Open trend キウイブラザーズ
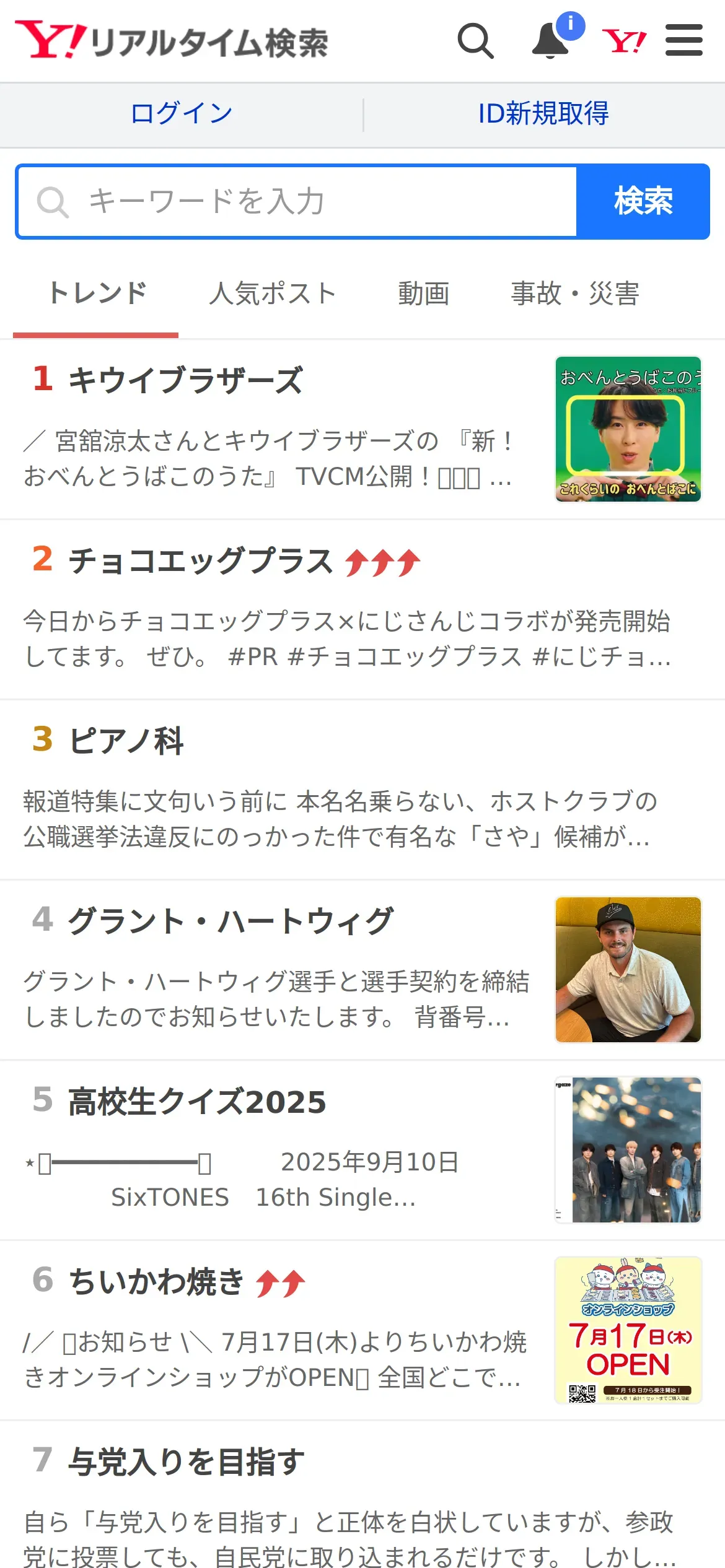Viewport: 725px width, 1568px height. pyautogui.click(x=186, y=380)
